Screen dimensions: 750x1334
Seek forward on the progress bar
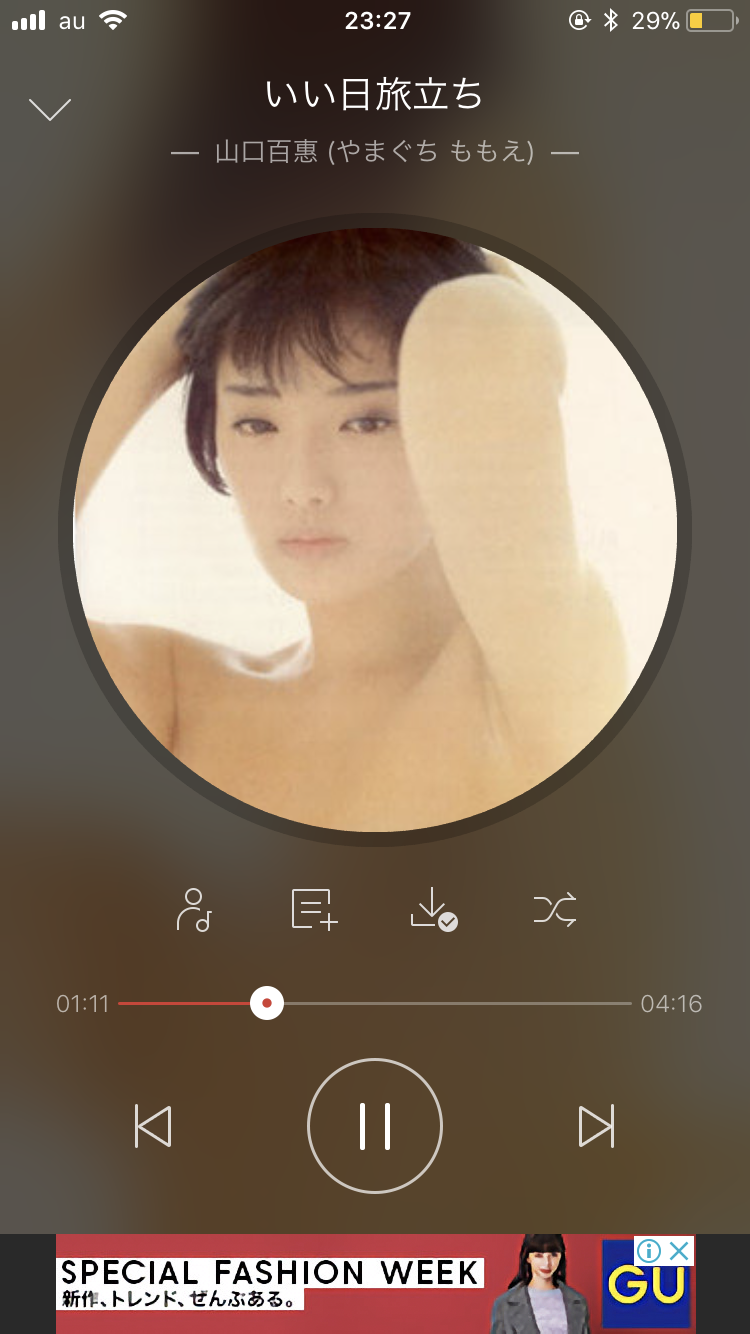(450, 1003)
